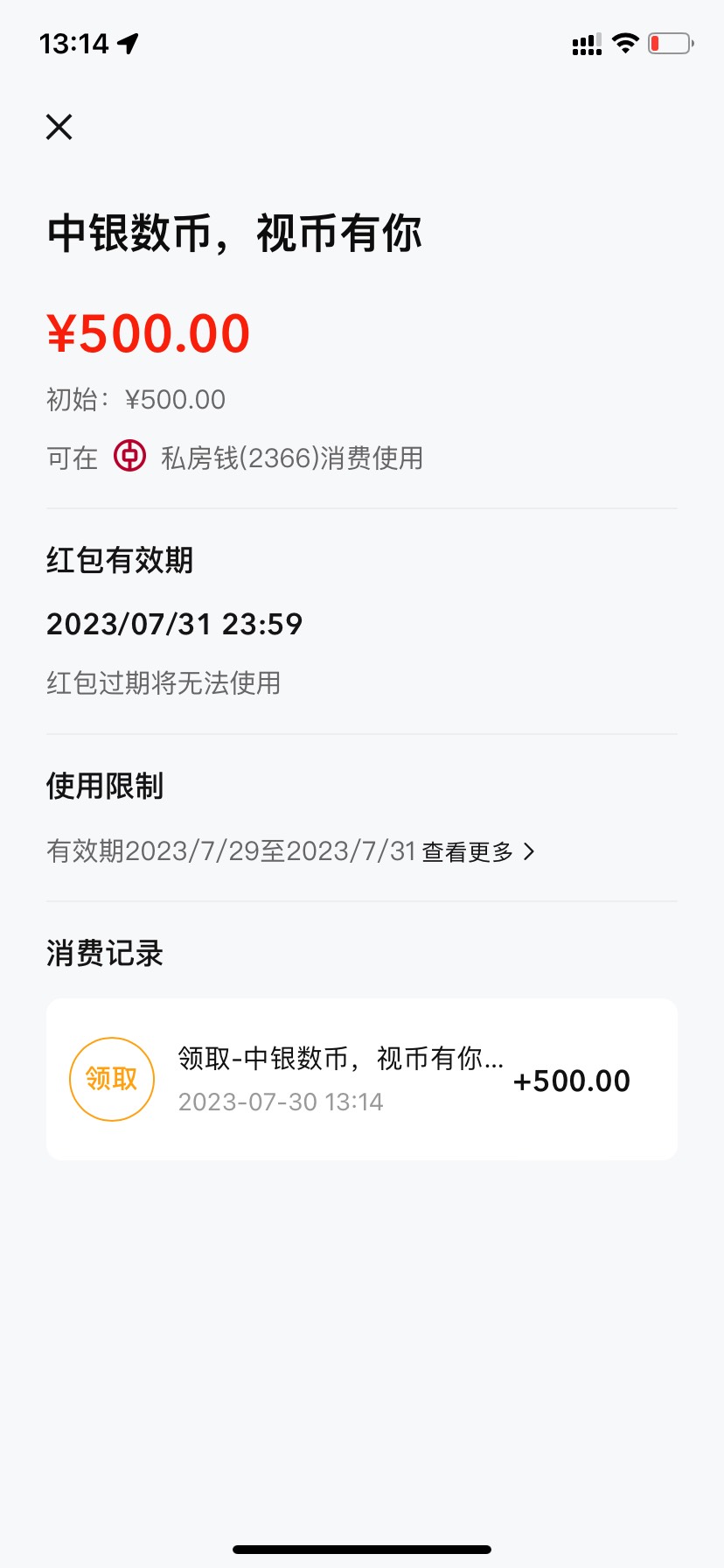Close the red packet details page
This screenshot has width=724, height=1568.
[x=59, y=127]
